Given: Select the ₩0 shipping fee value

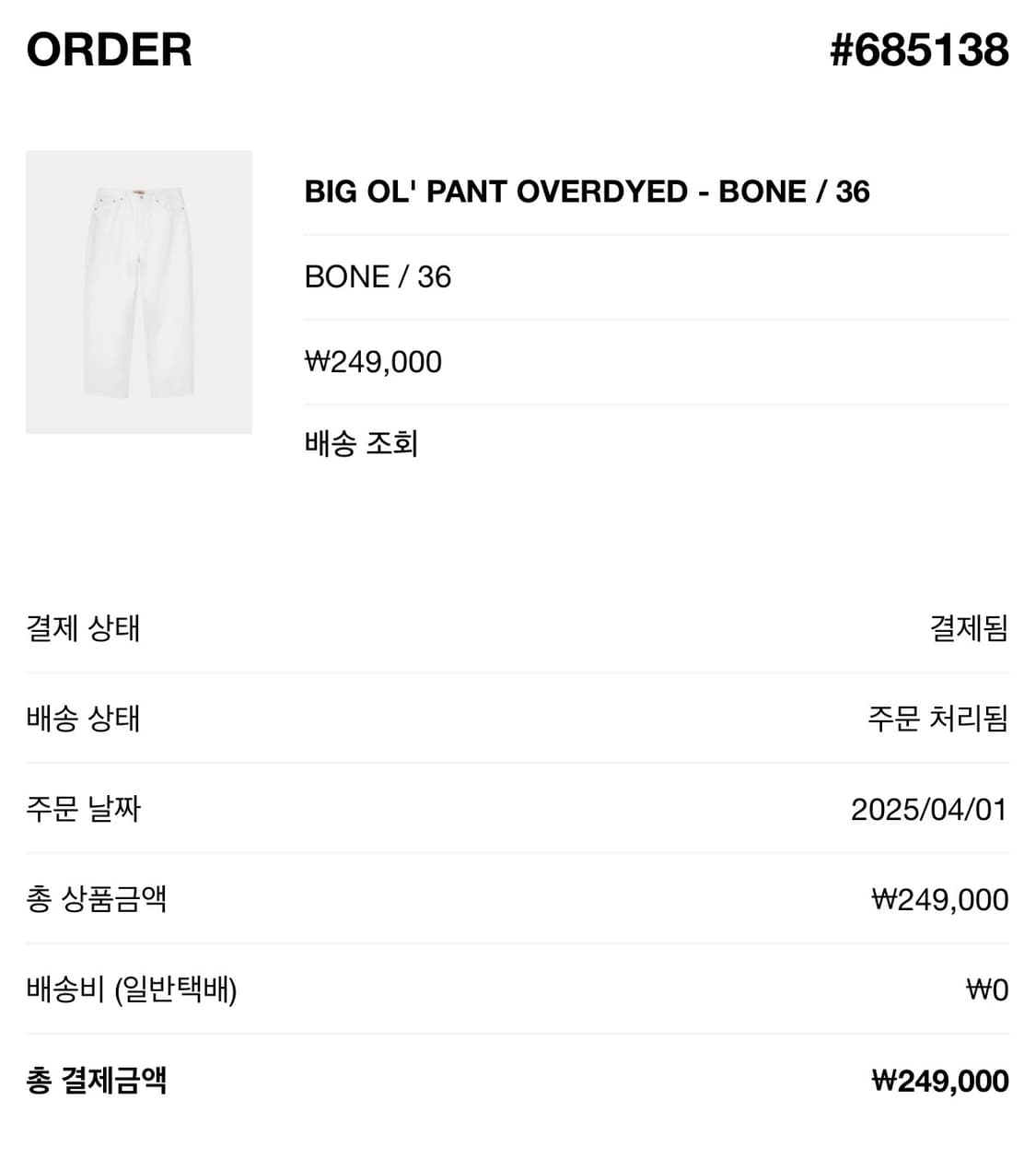Looking at the screenshot, I should [x=990, y=988].
